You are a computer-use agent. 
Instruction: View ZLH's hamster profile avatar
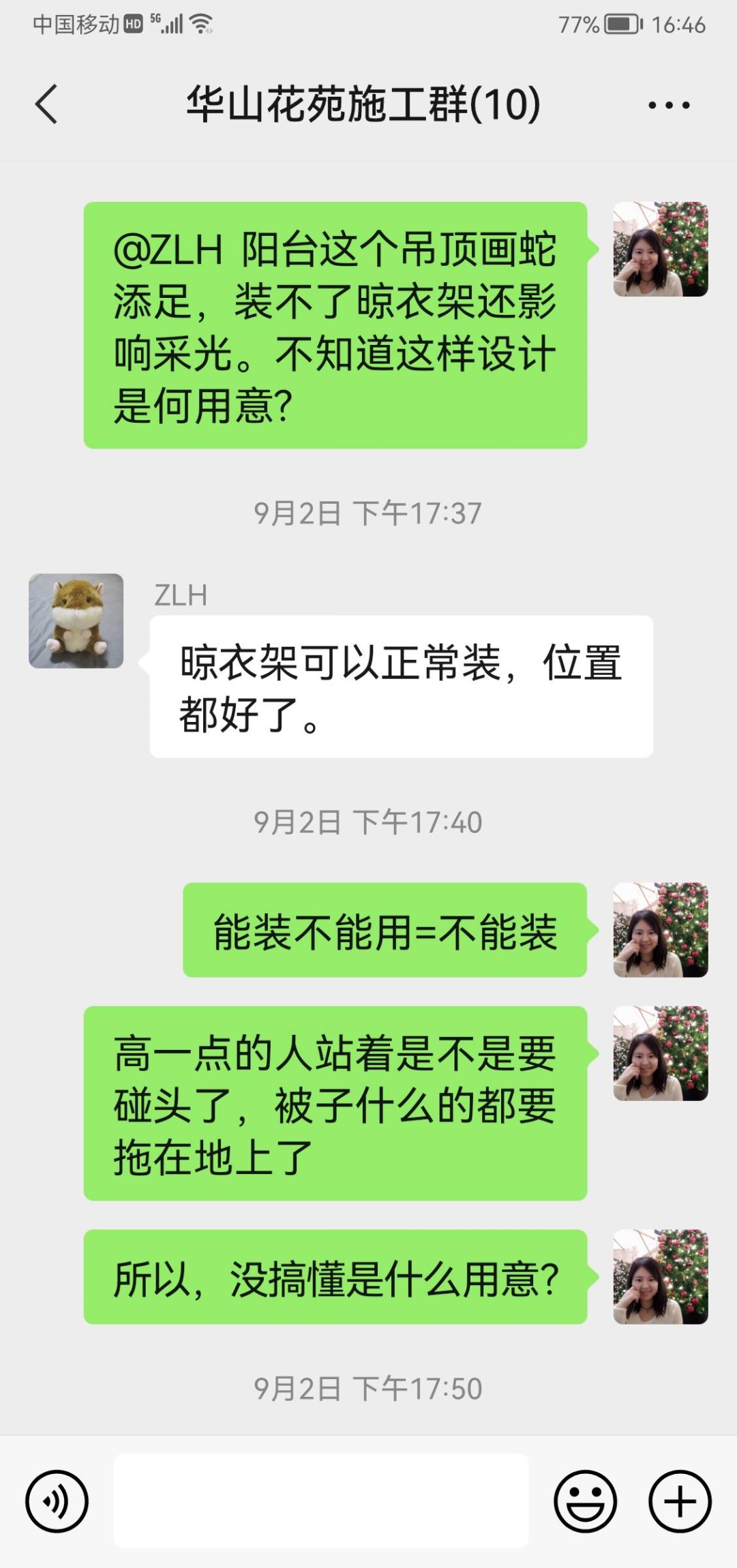tap(76, 621)
